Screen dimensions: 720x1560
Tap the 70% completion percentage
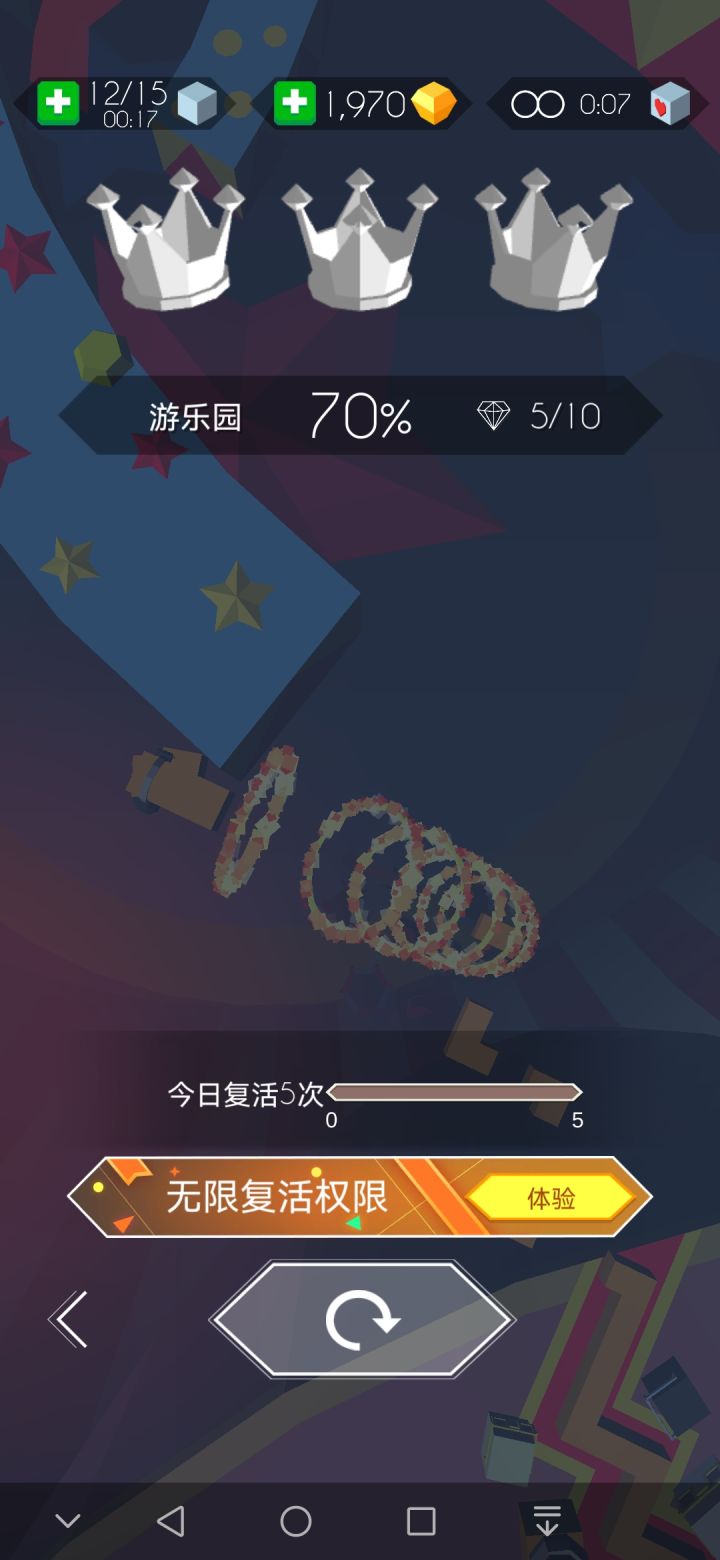point(360,415)
